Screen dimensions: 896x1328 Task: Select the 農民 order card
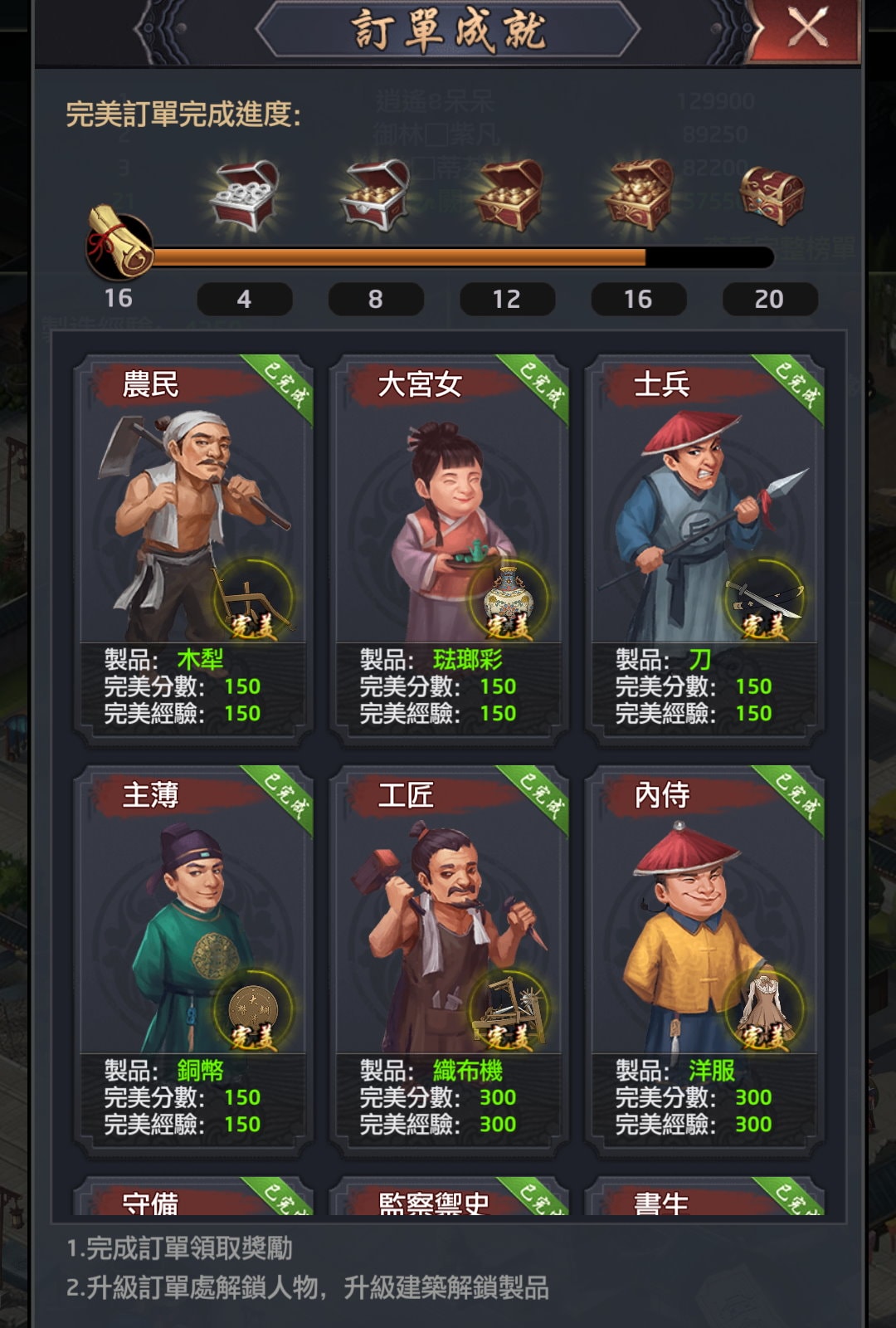[193, 548]
